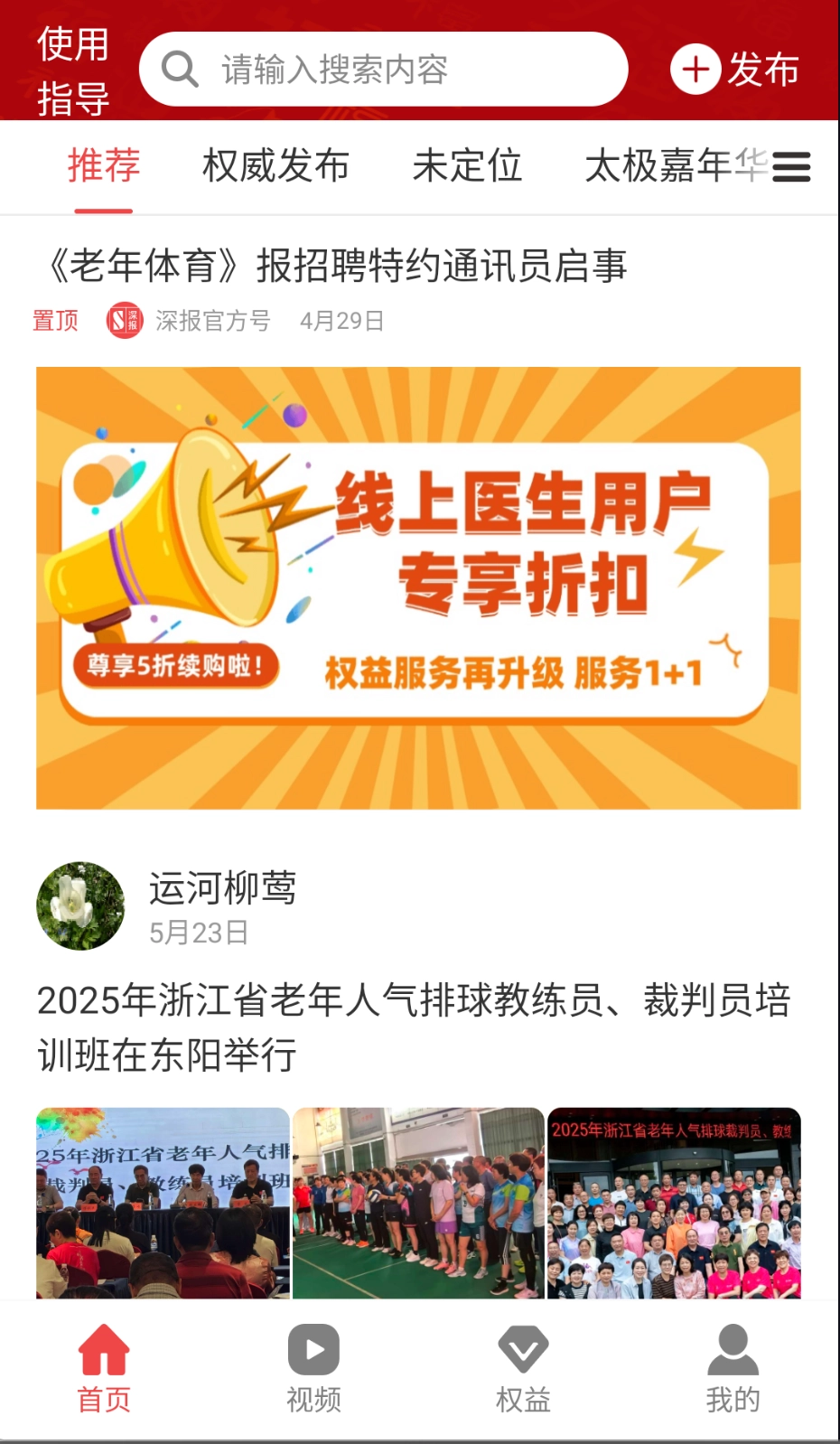
Task: Tap the search input field
Action: pos(388,68)
